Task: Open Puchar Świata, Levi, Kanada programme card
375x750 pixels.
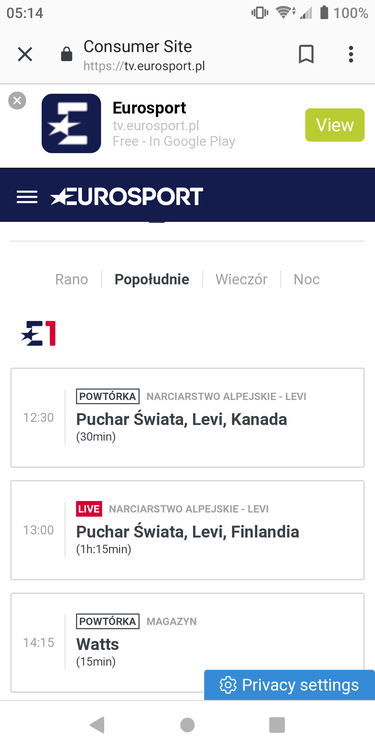Action: [188, 418]
